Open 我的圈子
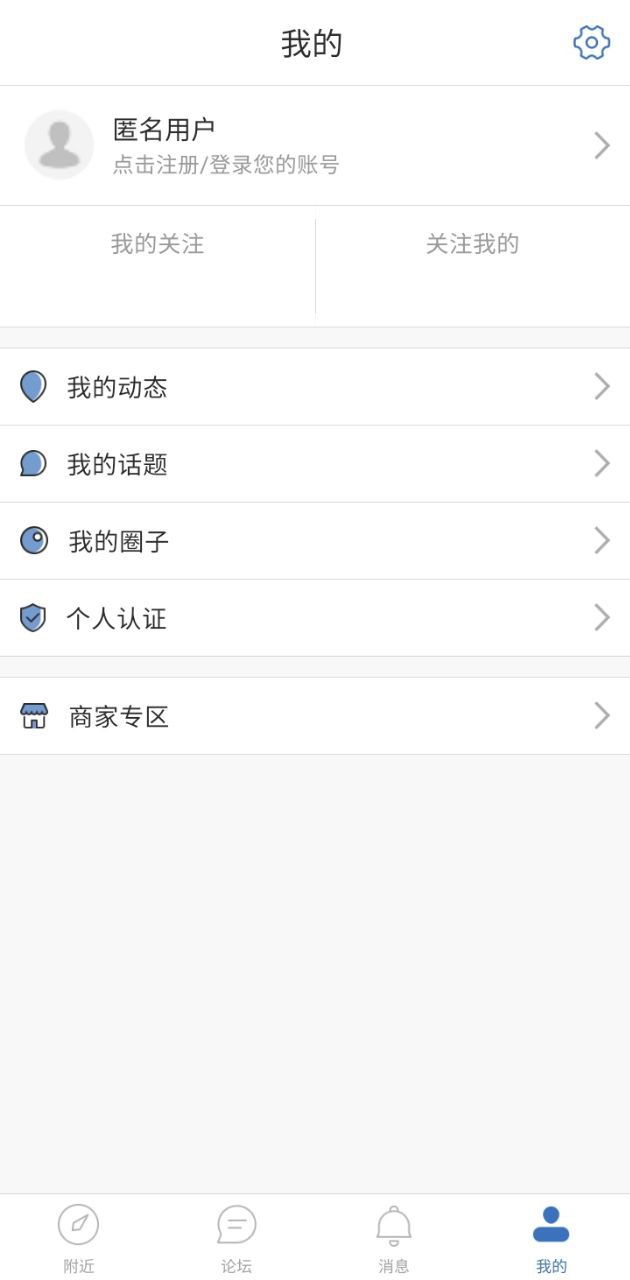 click(x=314, y=541)
